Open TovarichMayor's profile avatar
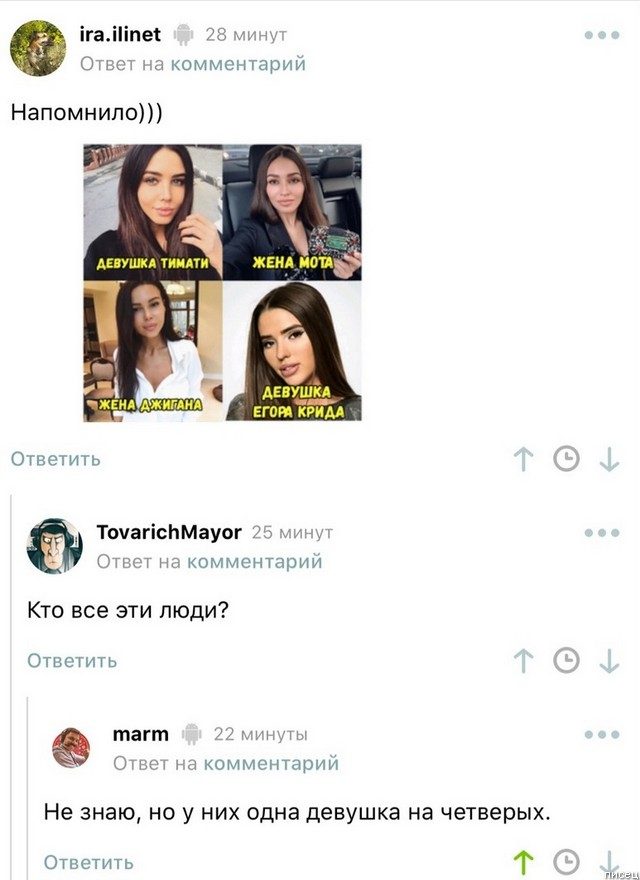The height and width of the screenshot is (880, 640). (x=54, y=545)
